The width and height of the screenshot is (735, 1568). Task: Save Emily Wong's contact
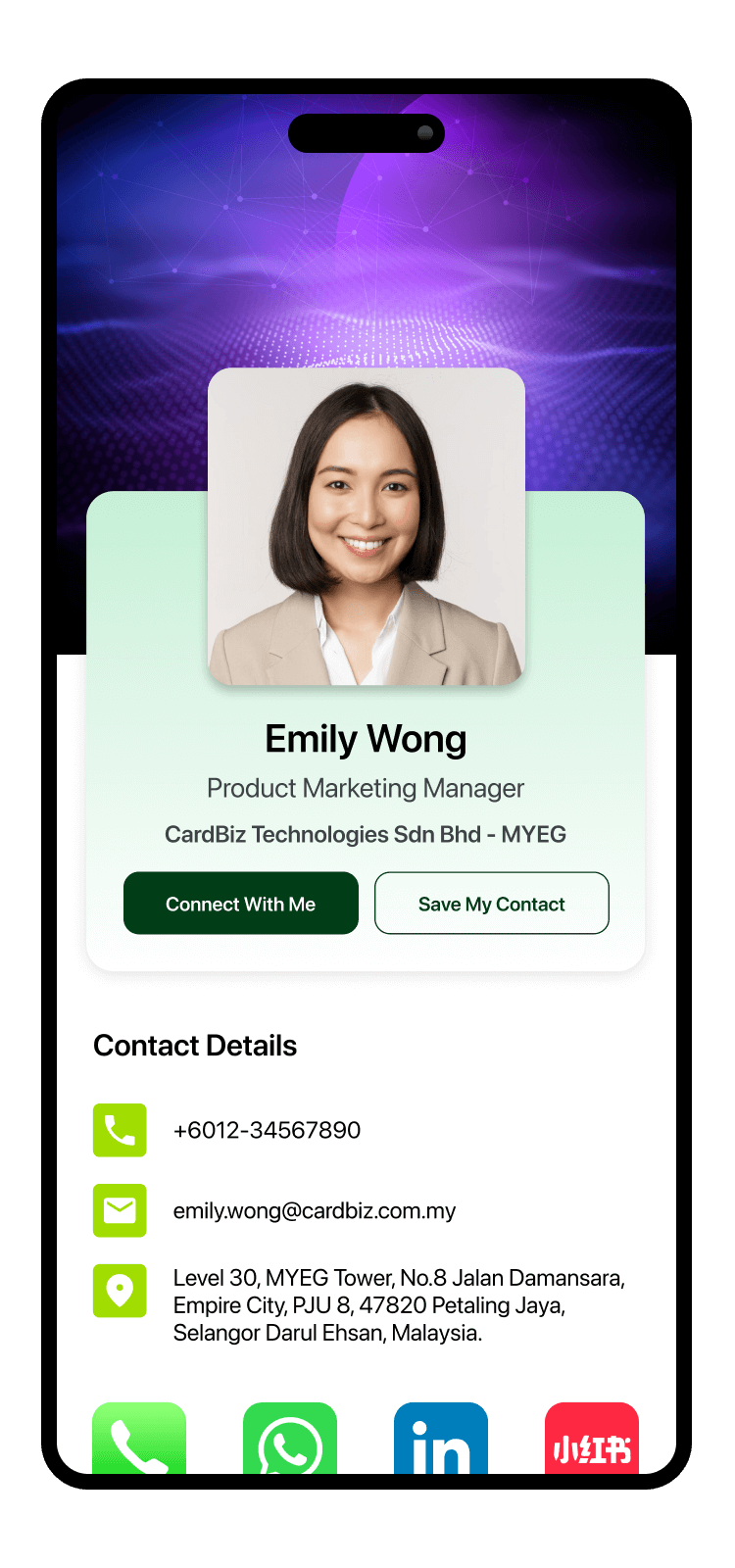point(492,903)
